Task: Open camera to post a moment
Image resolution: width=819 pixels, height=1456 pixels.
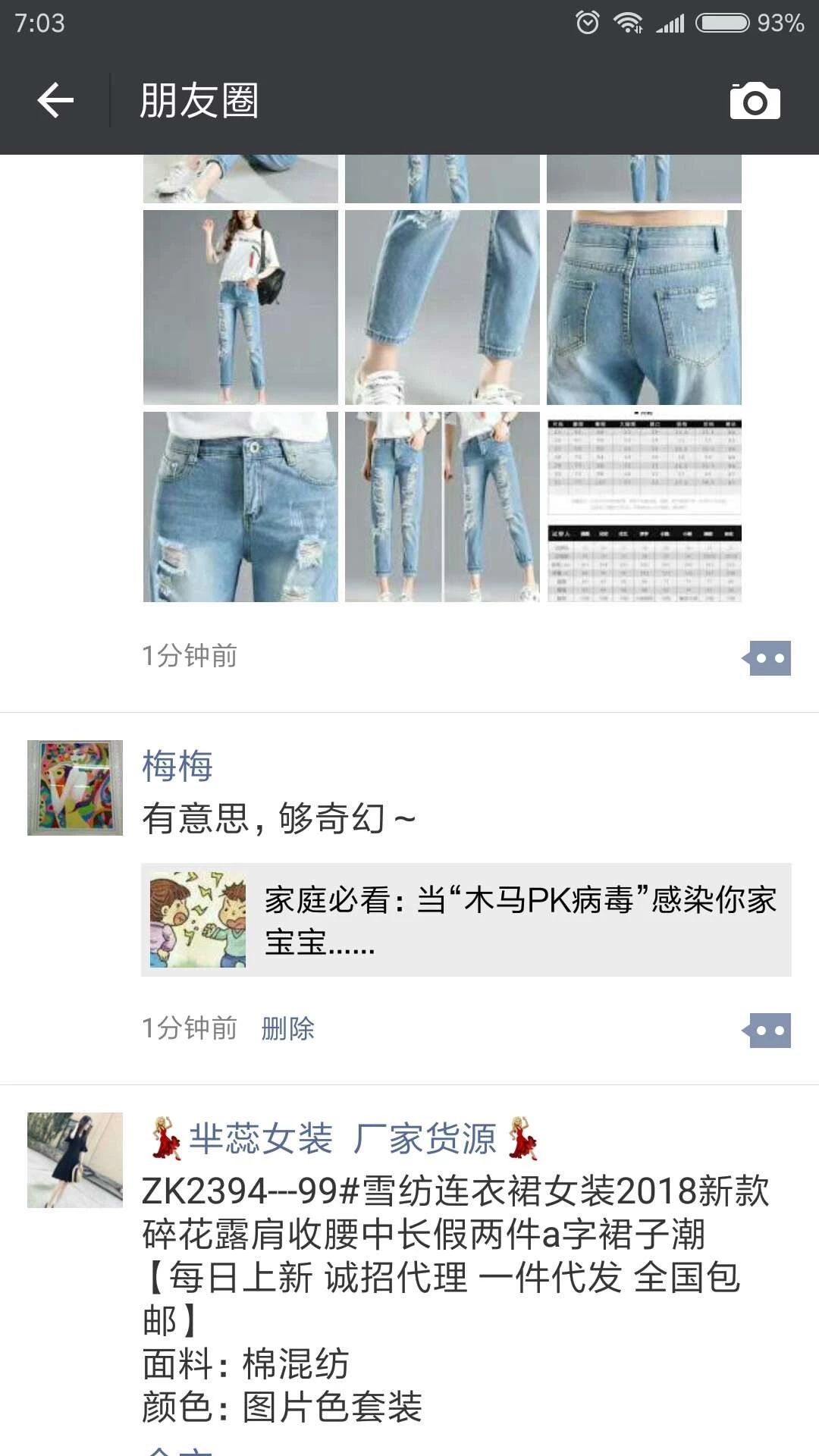Action: tap(755, 101)
